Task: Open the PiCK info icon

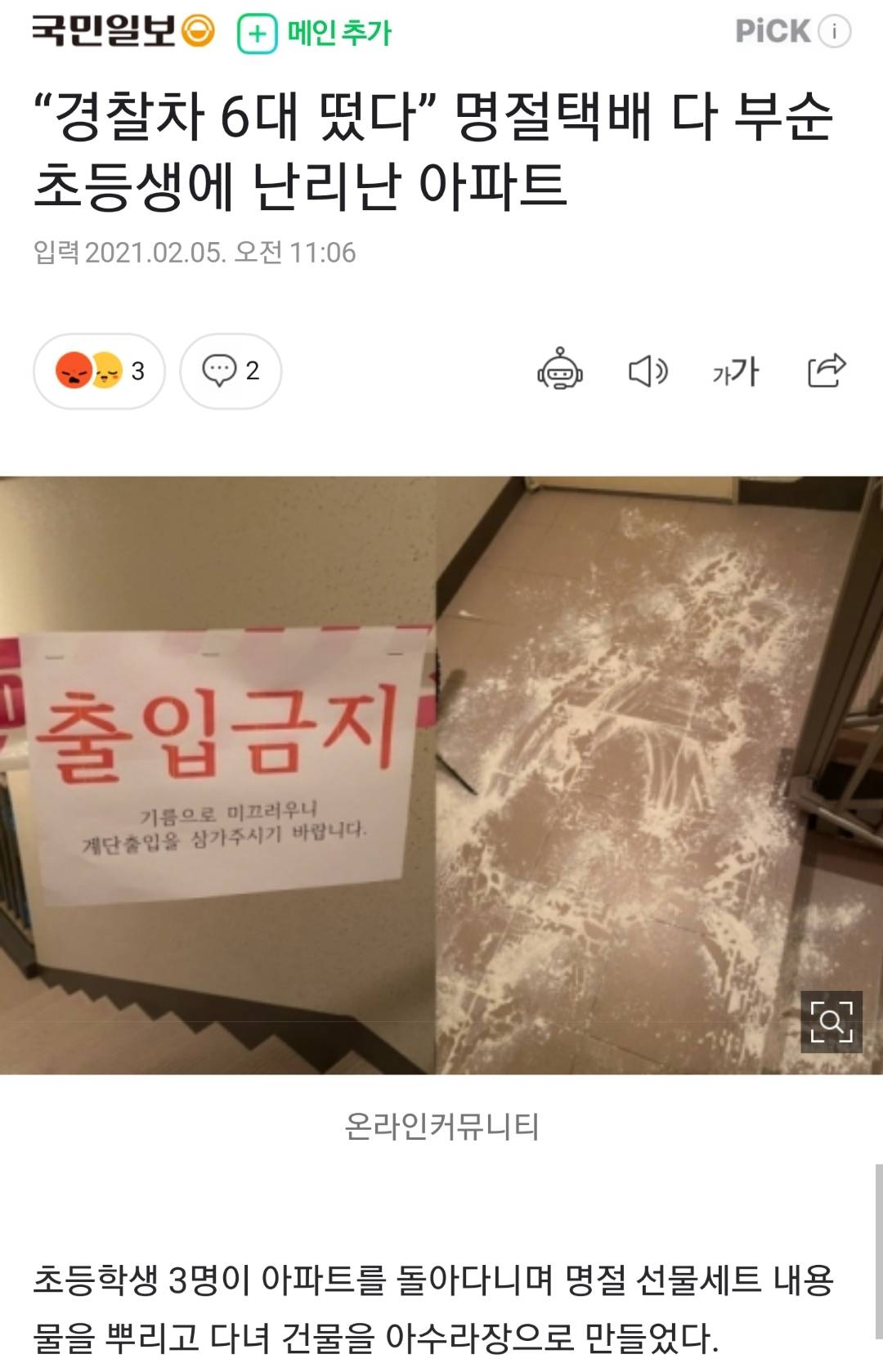Action: (835, 32)
